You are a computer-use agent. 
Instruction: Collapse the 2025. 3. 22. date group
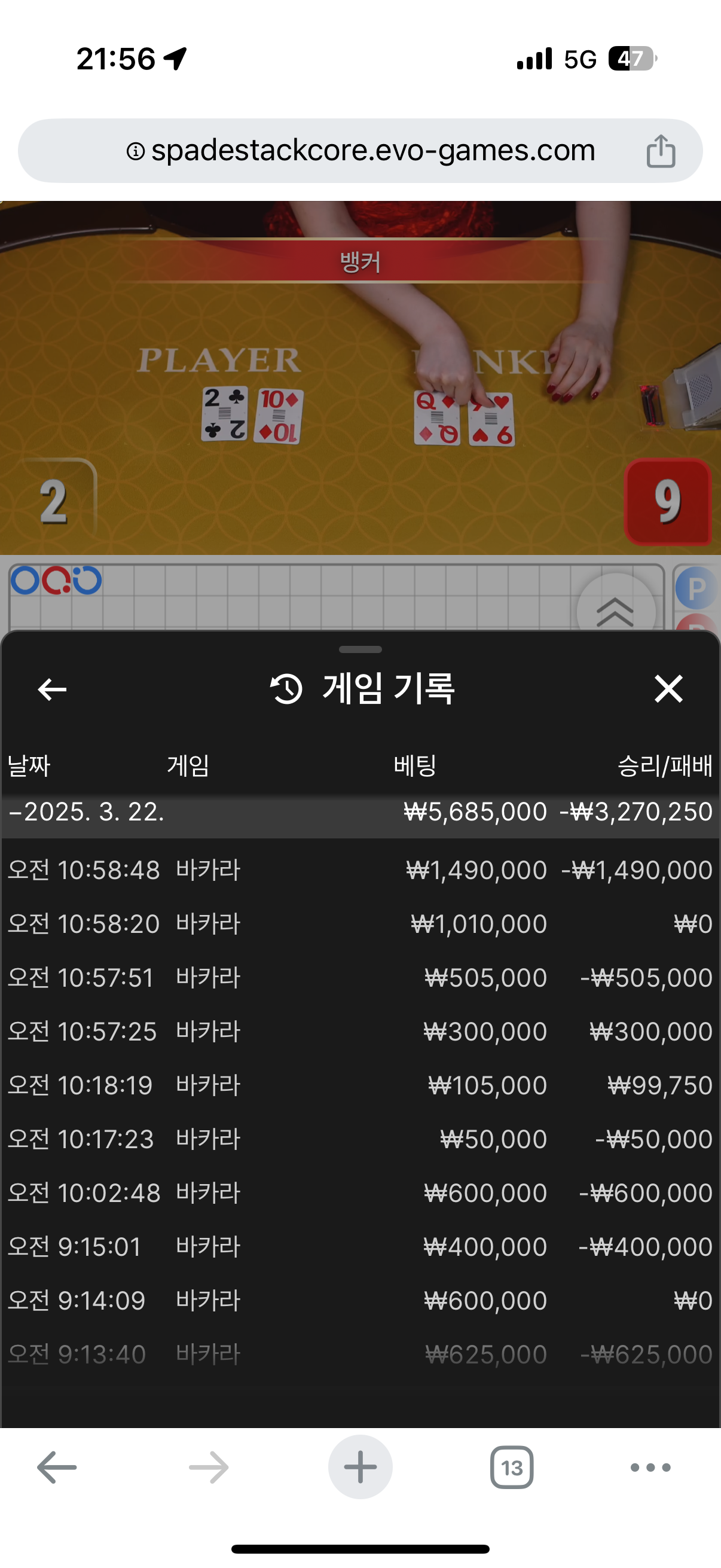coord(85,812)
